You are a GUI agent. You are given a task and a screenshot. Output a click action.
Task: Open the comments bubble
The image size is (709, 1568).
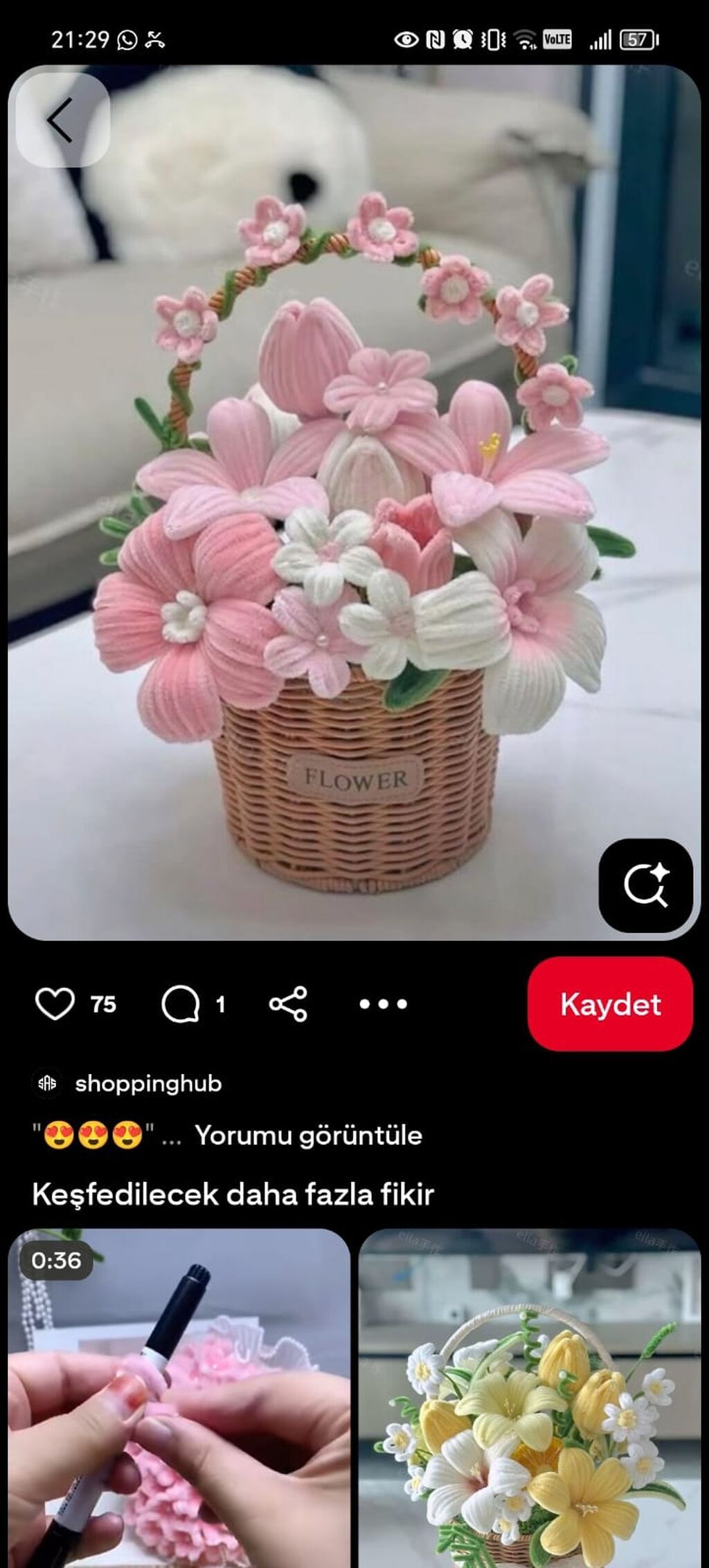click(x=181, y=1004)
